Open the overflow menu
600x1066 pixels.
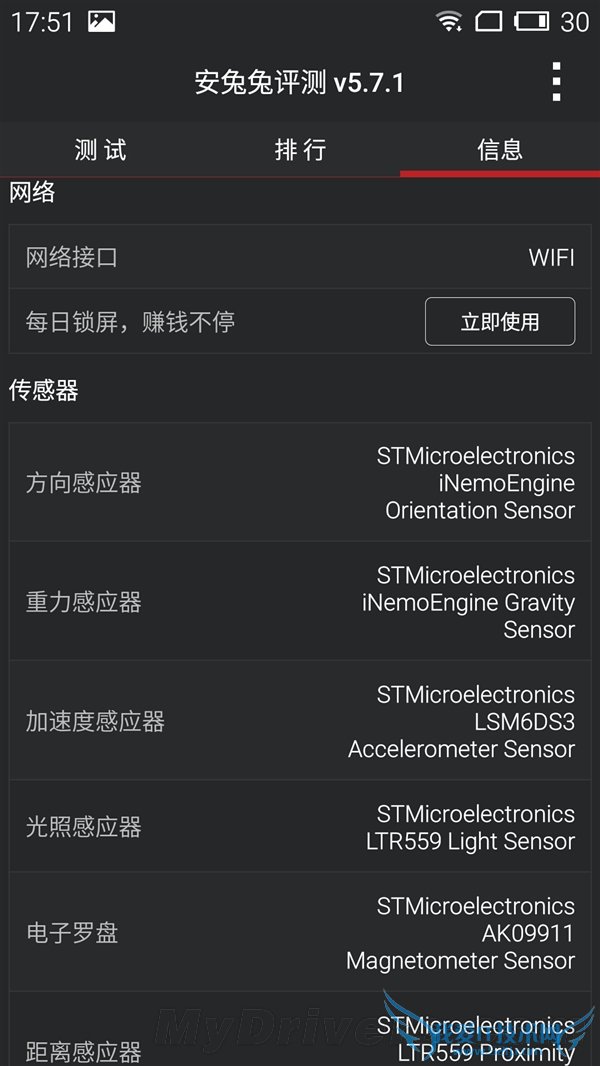pyautogui.click(x=556, y=82)
